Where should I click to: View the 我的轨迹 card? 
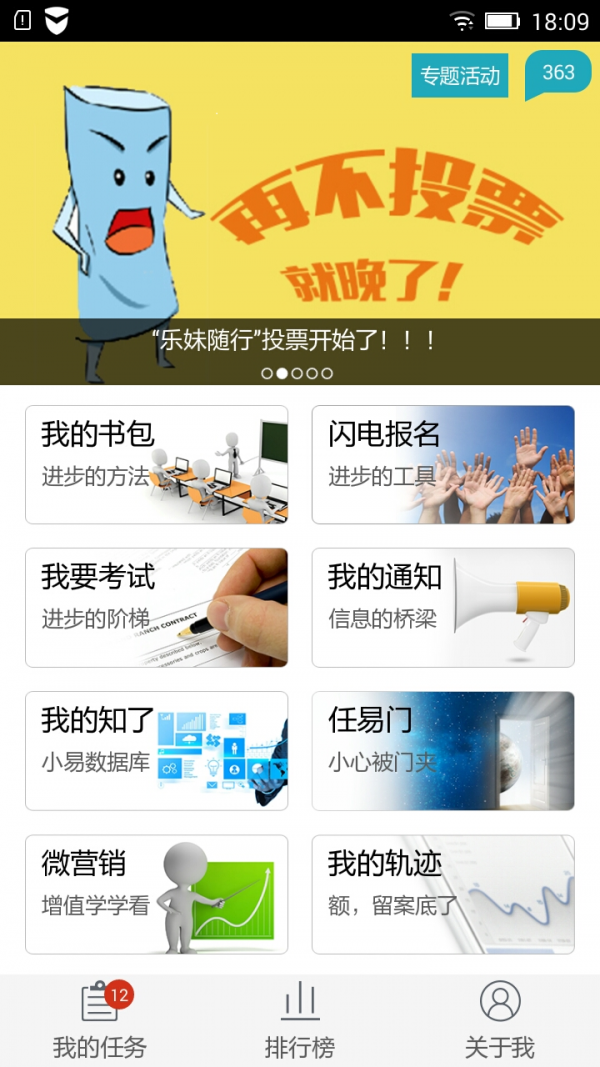443,894
